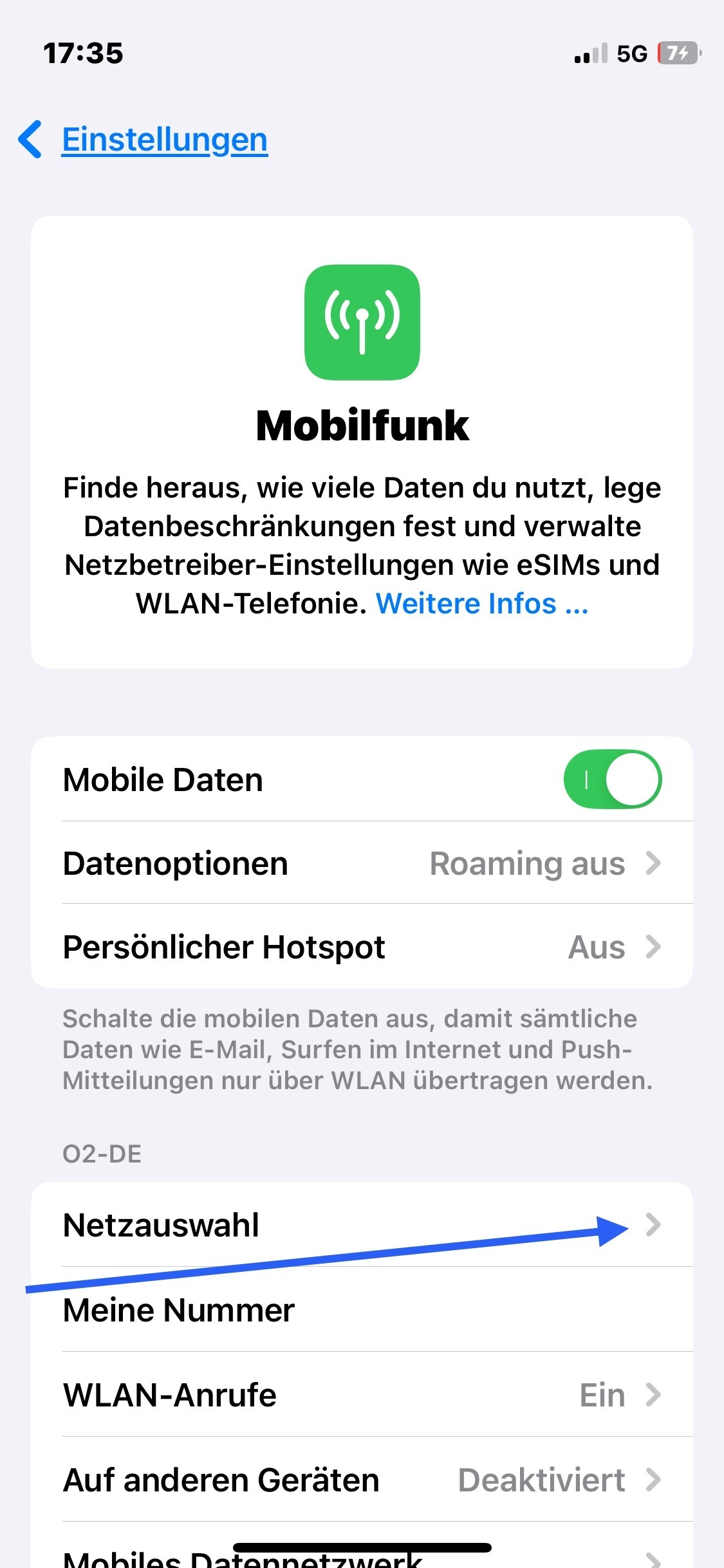Screen dimensions: 724x1568
Task: Open Persönlicher Hotspot settings
Action: point(362,947)
